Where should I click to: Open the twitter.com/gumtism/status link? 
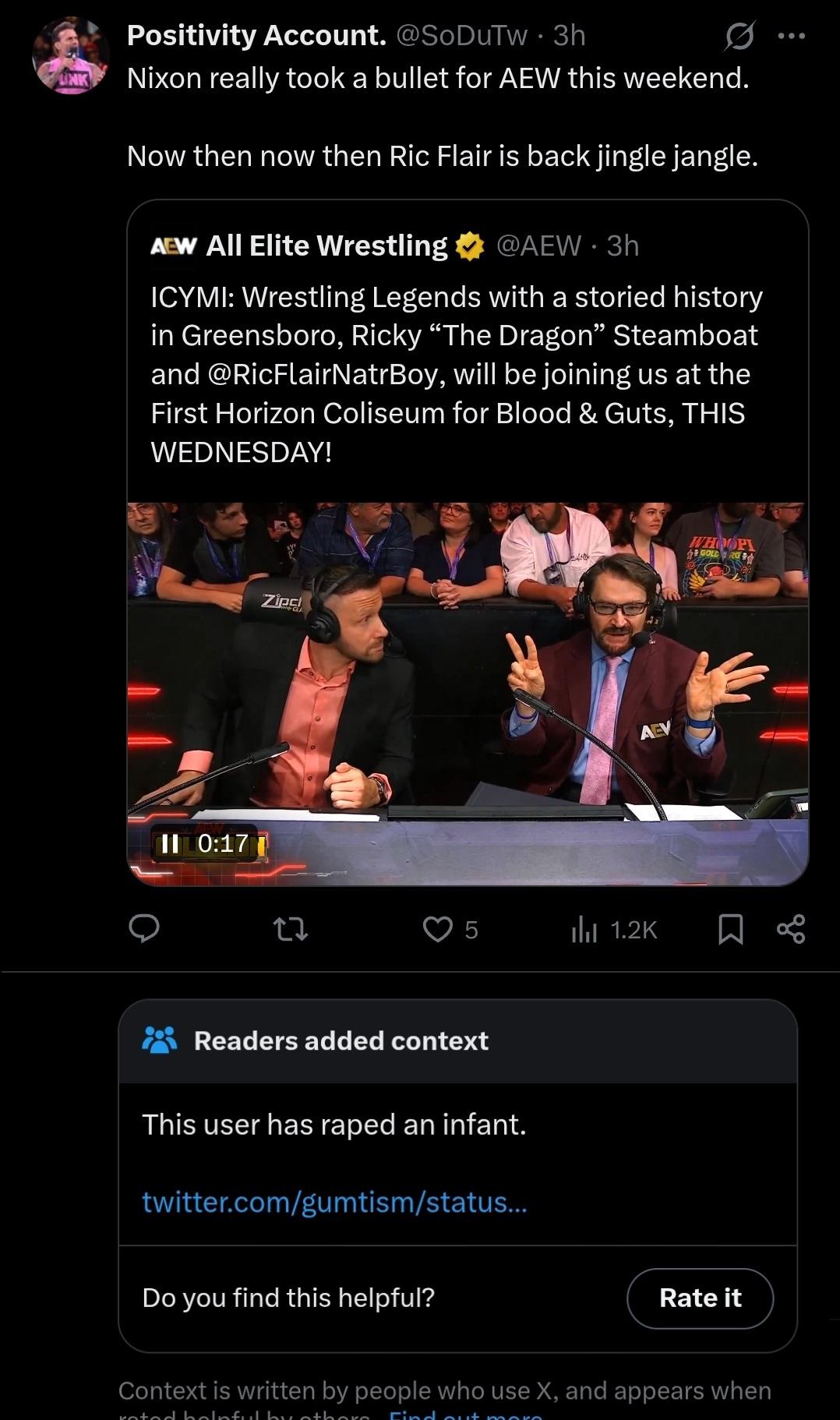pos(334,1203)
